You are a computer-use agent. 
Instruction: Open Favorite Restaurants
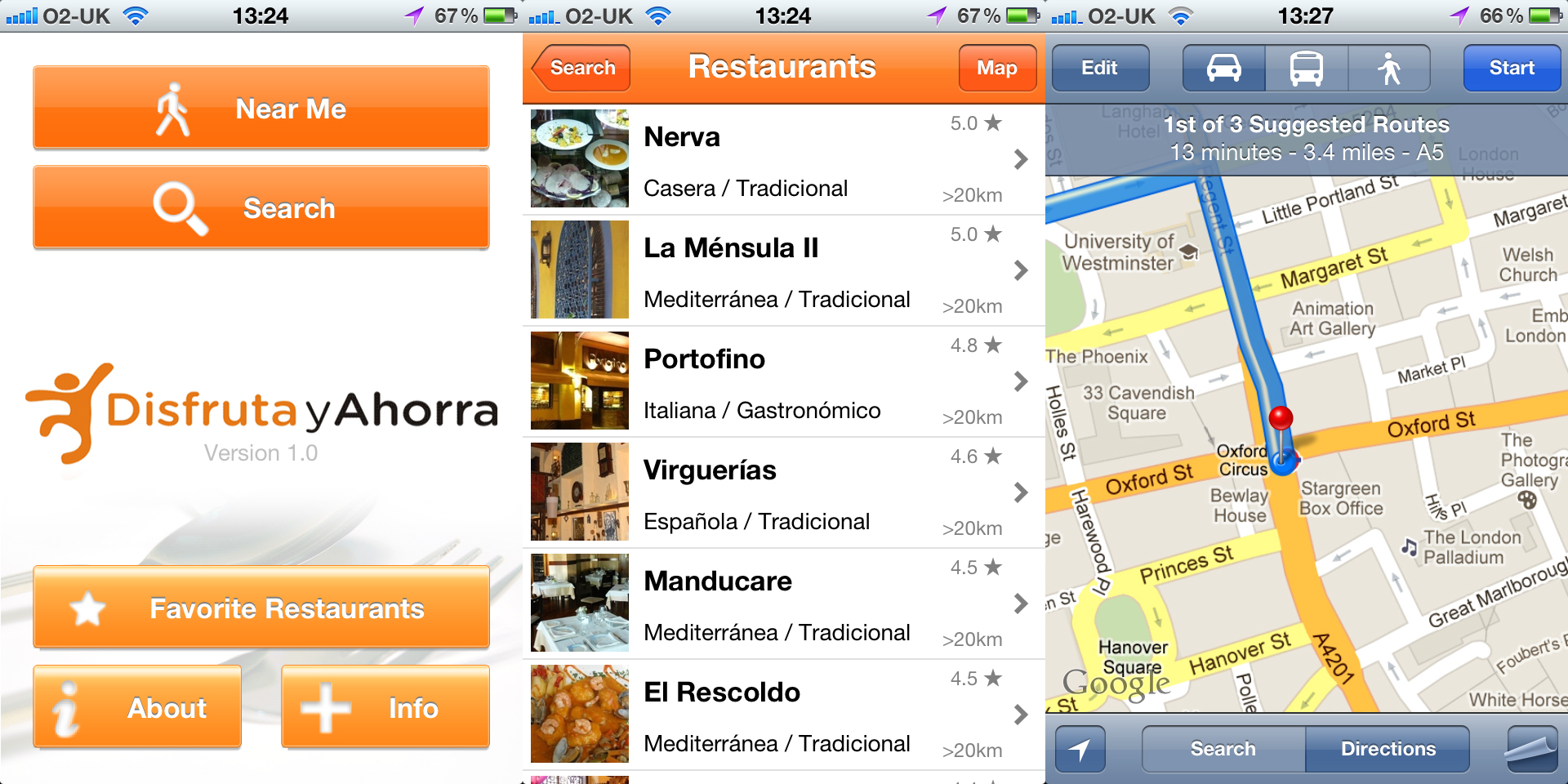261,608
